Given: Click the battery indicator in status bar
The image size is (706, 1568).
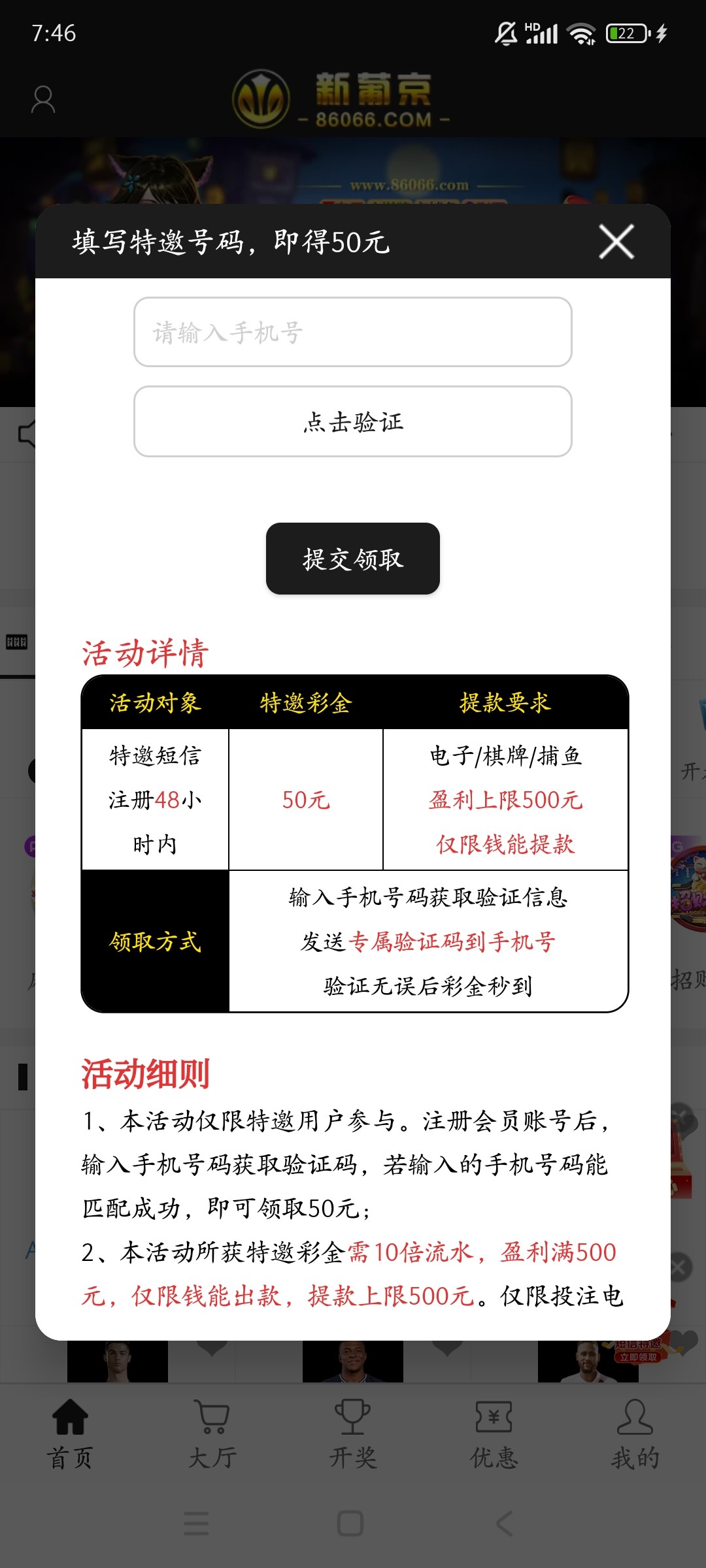Looking at the screenshot, I should click(626, 33).
